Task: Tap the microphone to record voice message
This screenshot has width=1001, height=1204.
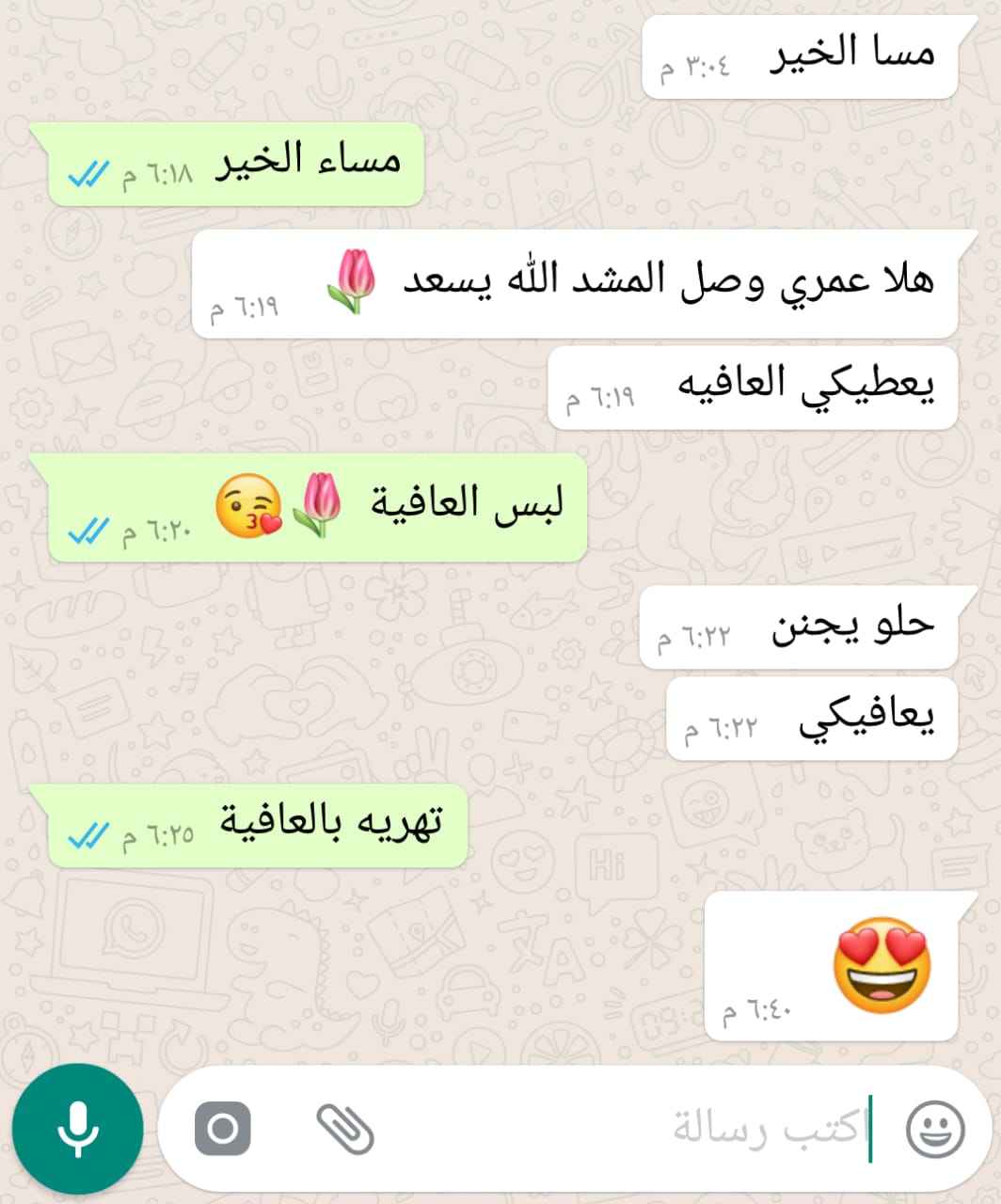Action: [77, 1129]
